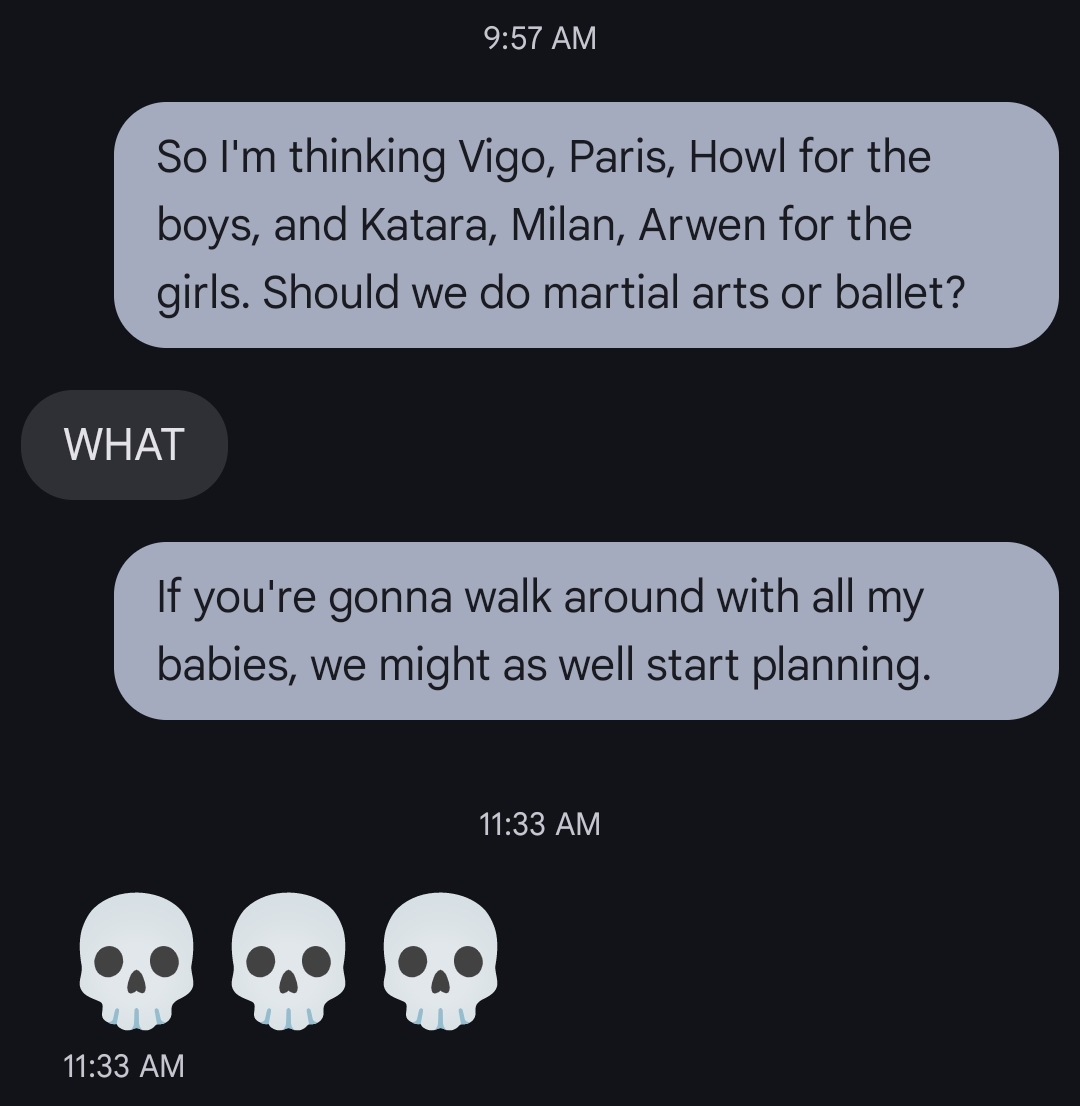Tap the 'WHAT' reply bubble
The width and height of the screenshot is (1080, 1106).
[x=124, y=445]
